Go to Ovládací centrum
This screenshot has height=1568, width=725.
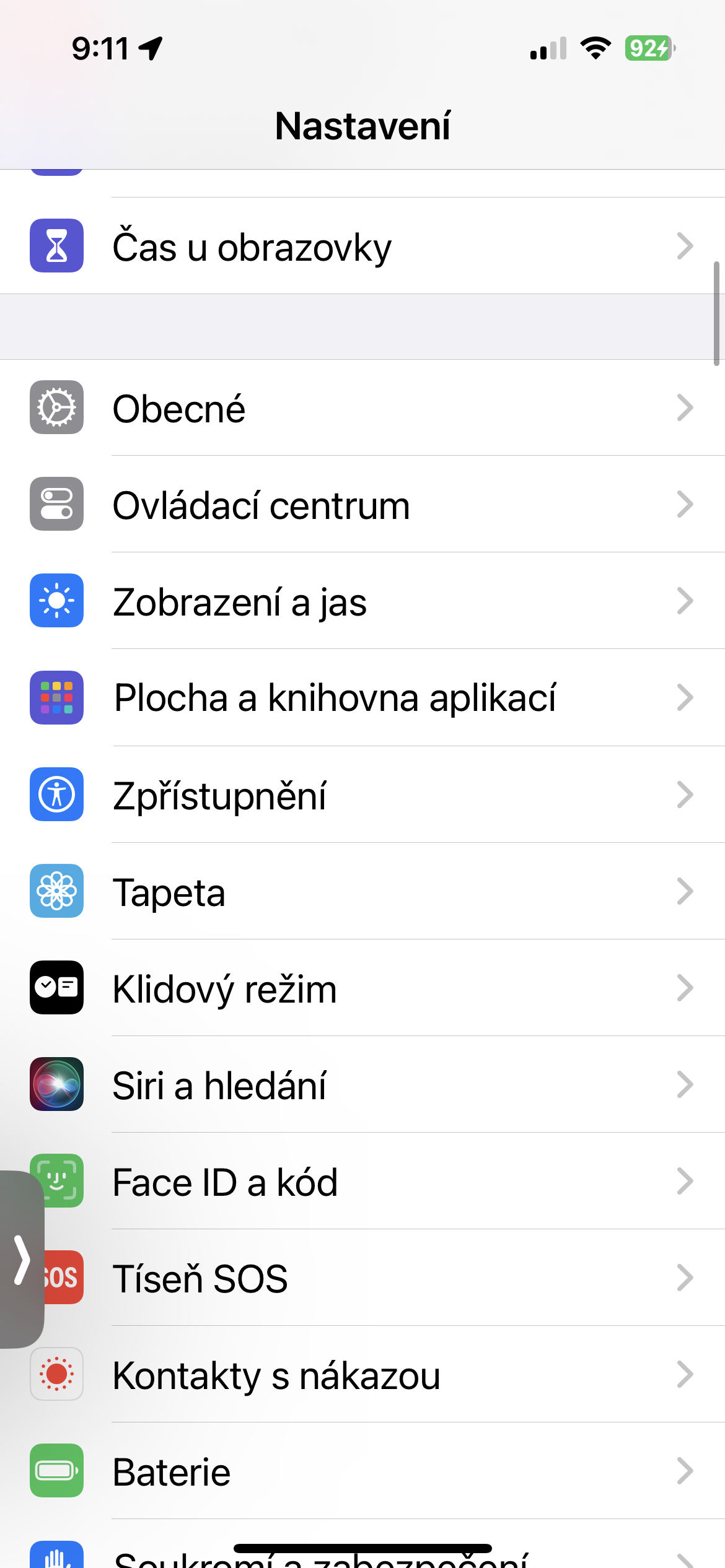coord(362,505)
